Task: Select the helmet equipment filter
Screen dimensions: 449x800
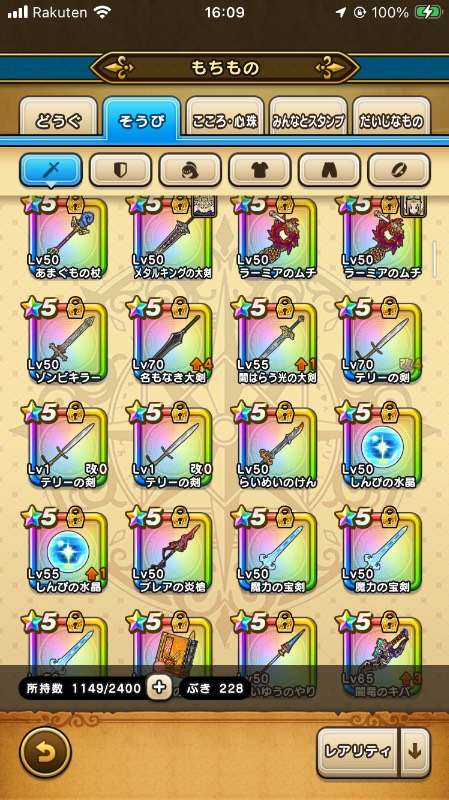Action: tap(190, 170)
